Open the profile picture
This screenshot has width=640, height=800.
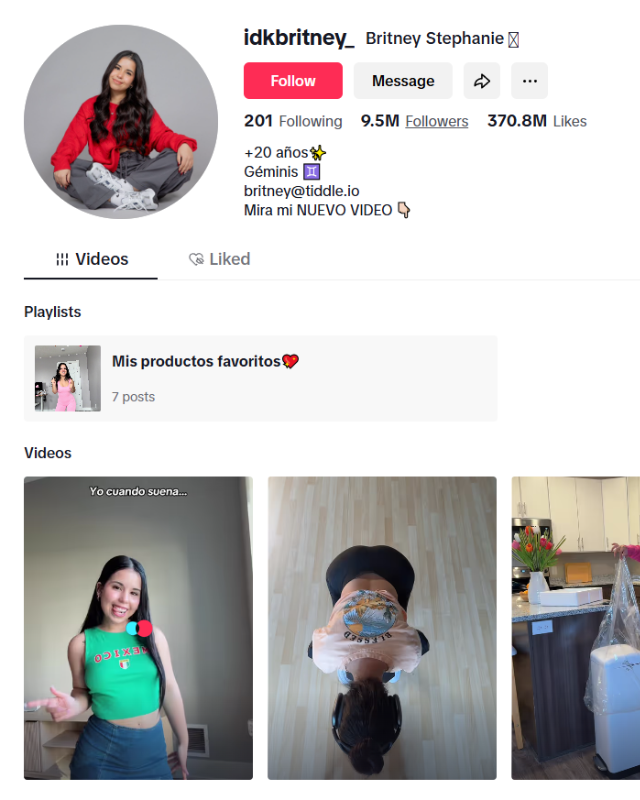pos(121,121)
